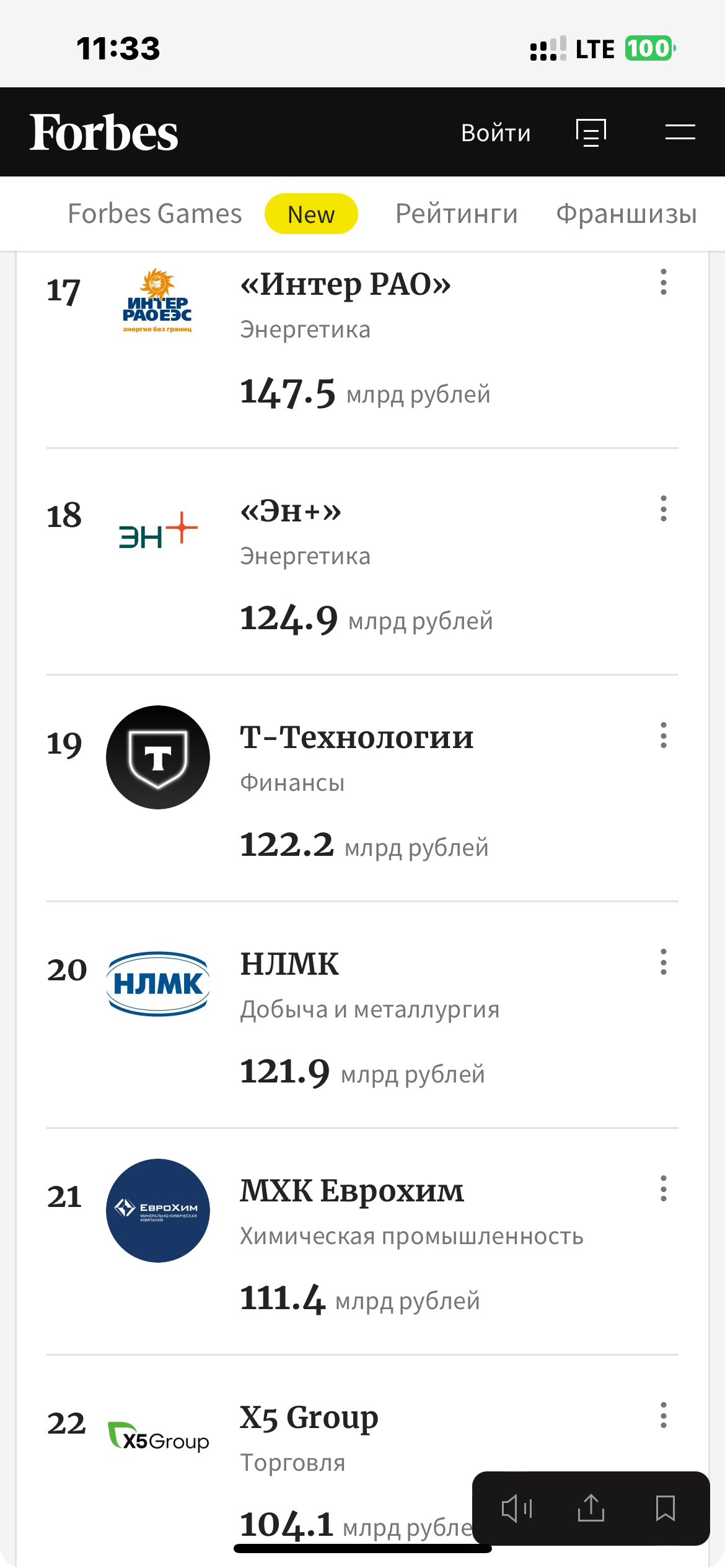The height and width of the screenshot is (1568, 725).
Task: Open the news feed icon
Action: [x=591, y=133]
